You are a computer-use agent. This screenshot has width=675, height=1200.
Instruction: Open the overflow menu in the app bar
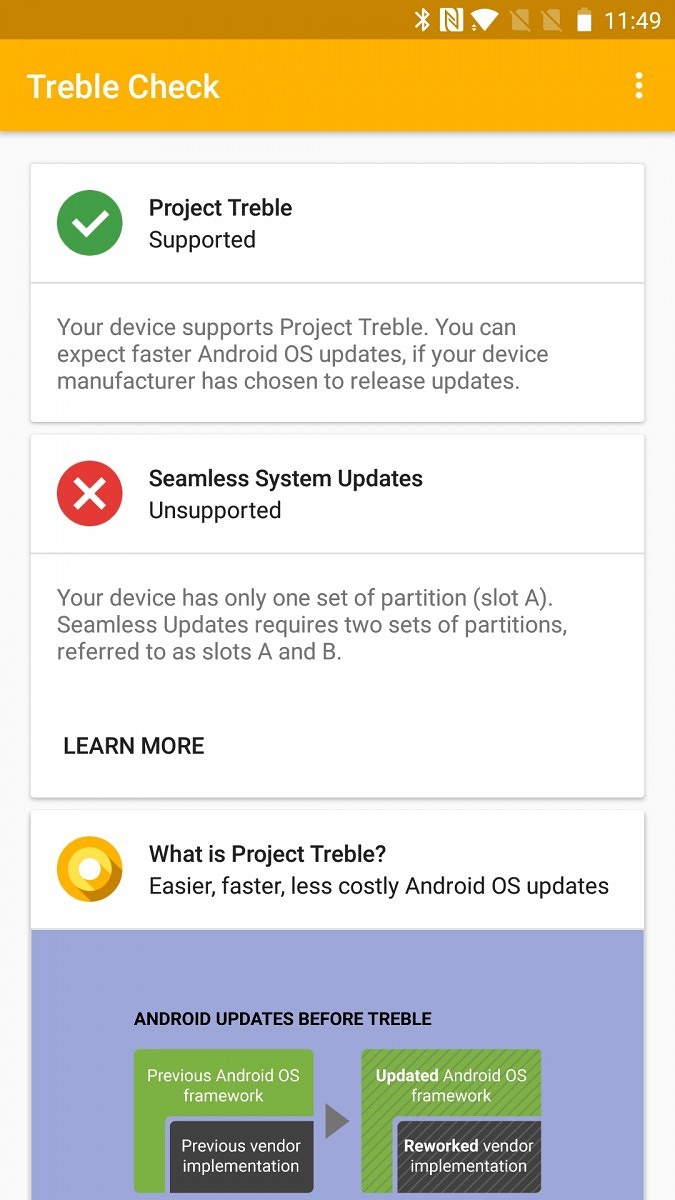639,86
